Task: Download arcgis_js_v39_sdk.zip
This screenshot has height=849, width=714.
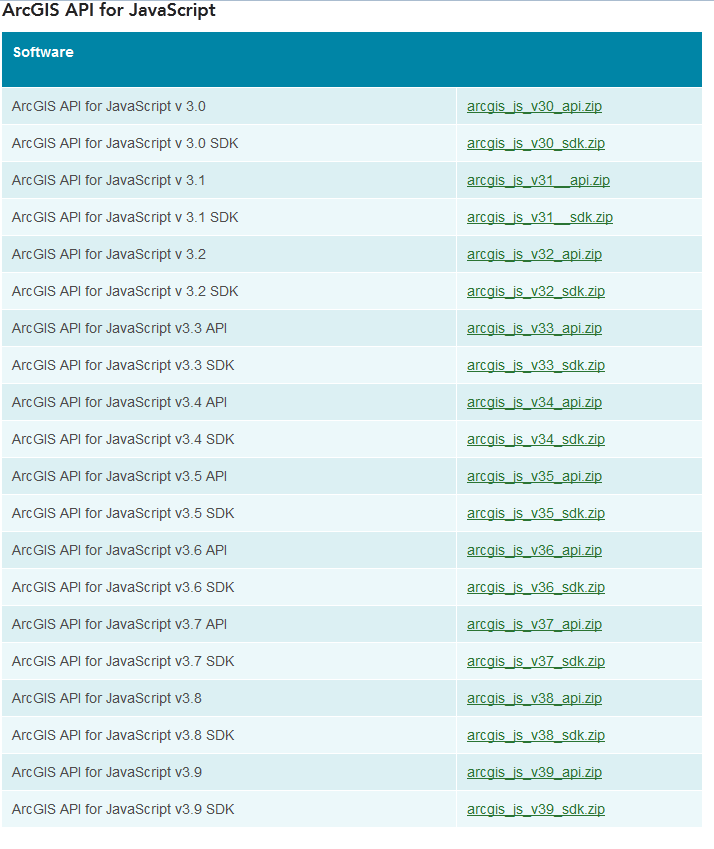Action: click(535, 809)
